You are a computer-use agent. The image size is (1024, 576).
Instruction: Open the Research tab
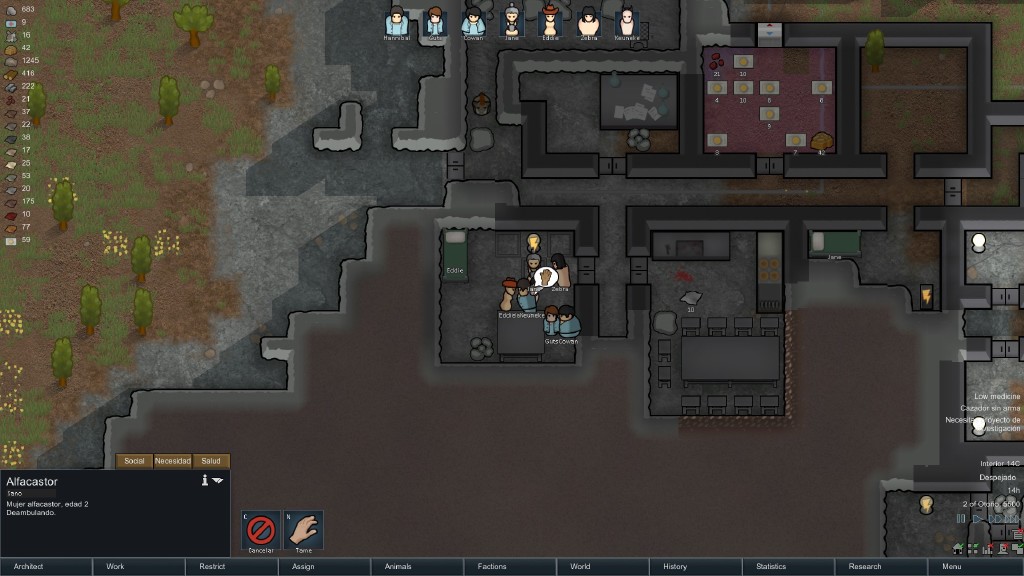864,567
